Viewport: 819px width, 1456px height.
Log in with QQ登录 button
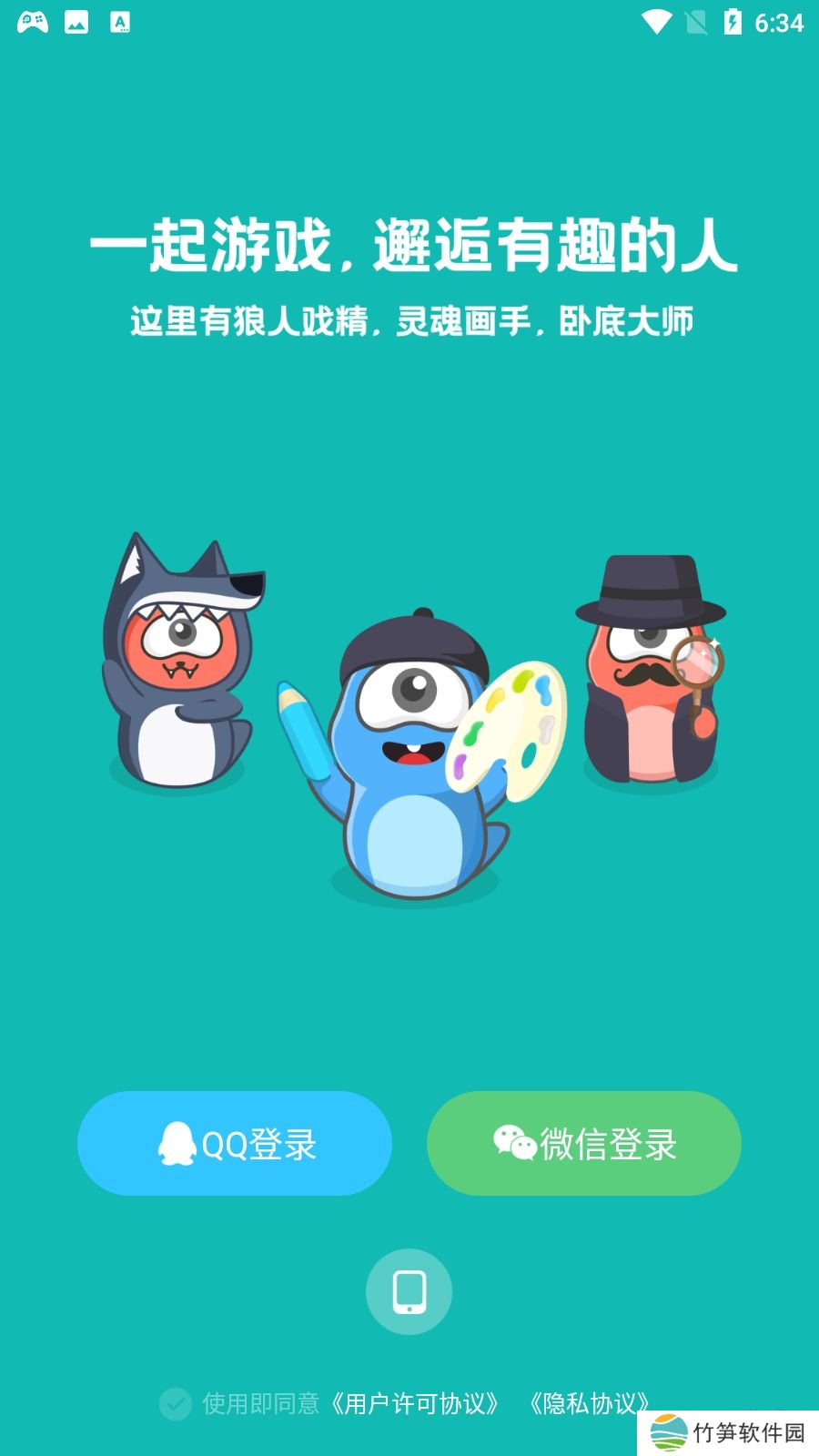(235, 1144)
